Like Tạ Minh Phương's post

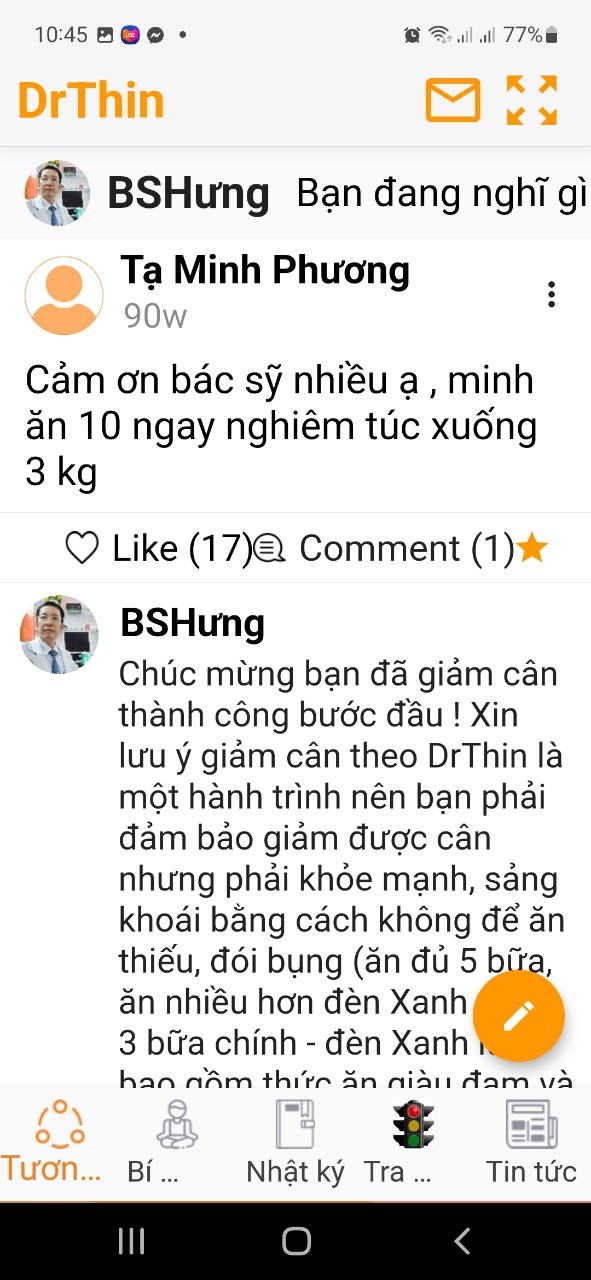pos(158,548)
